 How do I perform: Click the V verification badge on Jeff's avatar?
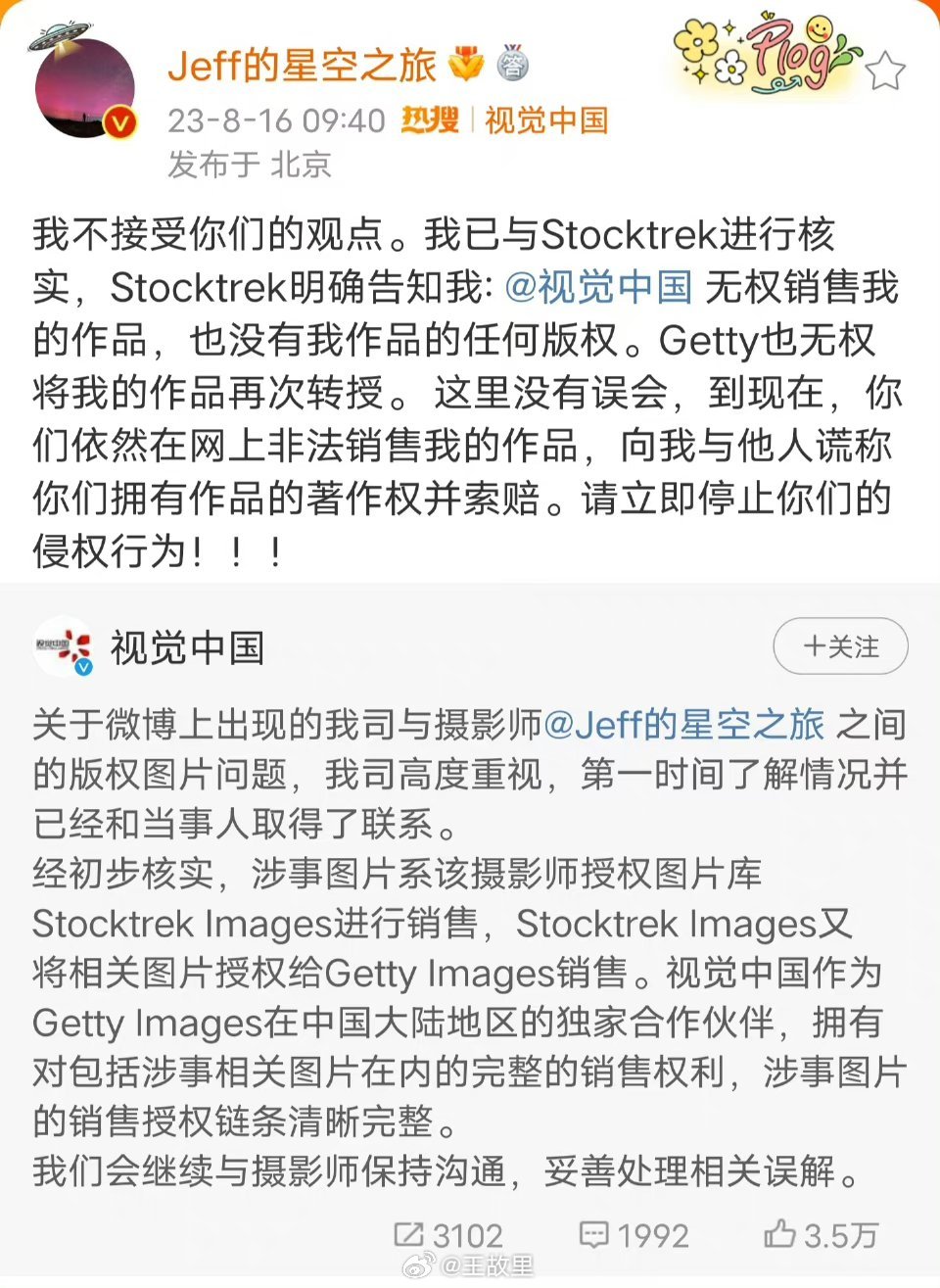coord(120,123)
